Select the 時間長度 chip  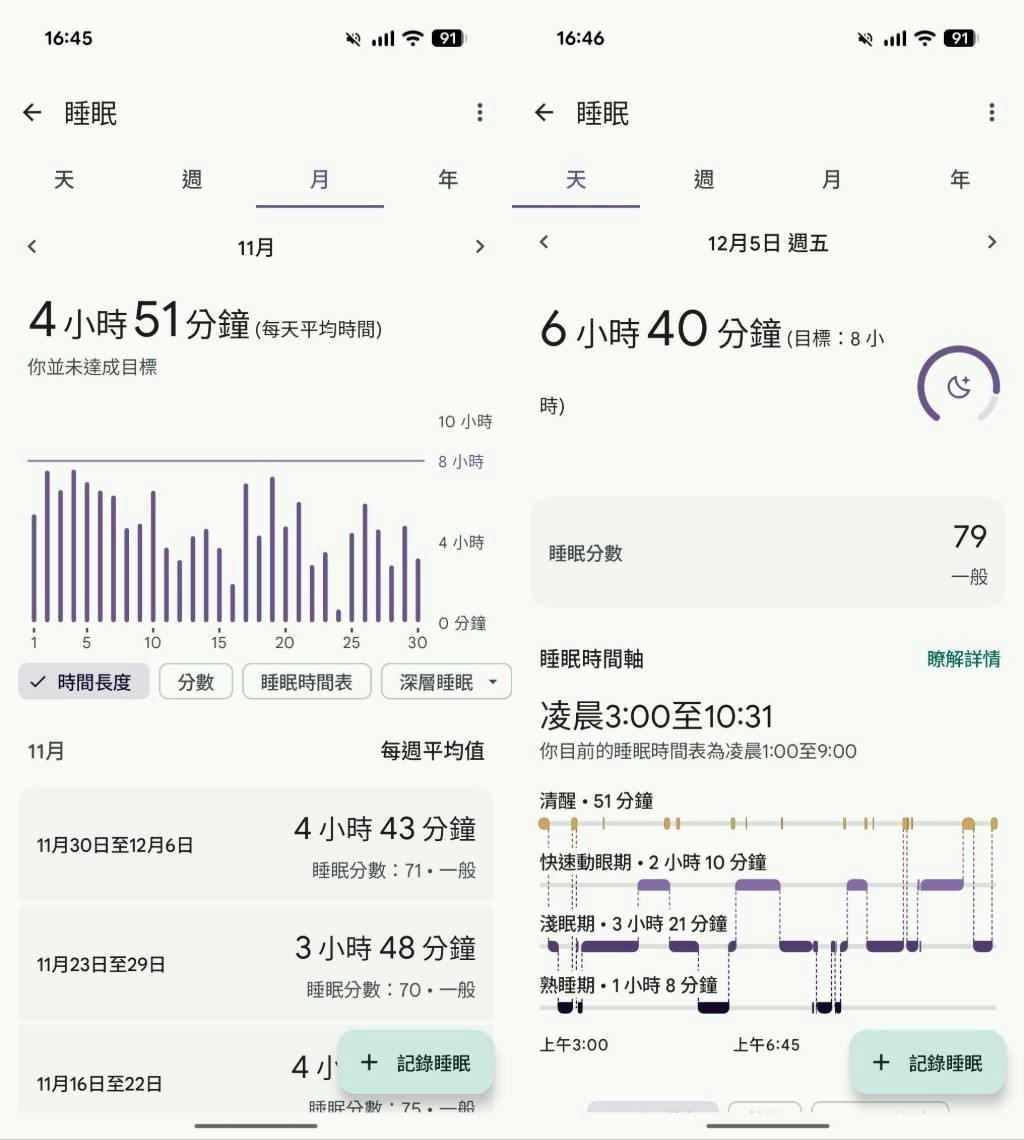point(84,682)
